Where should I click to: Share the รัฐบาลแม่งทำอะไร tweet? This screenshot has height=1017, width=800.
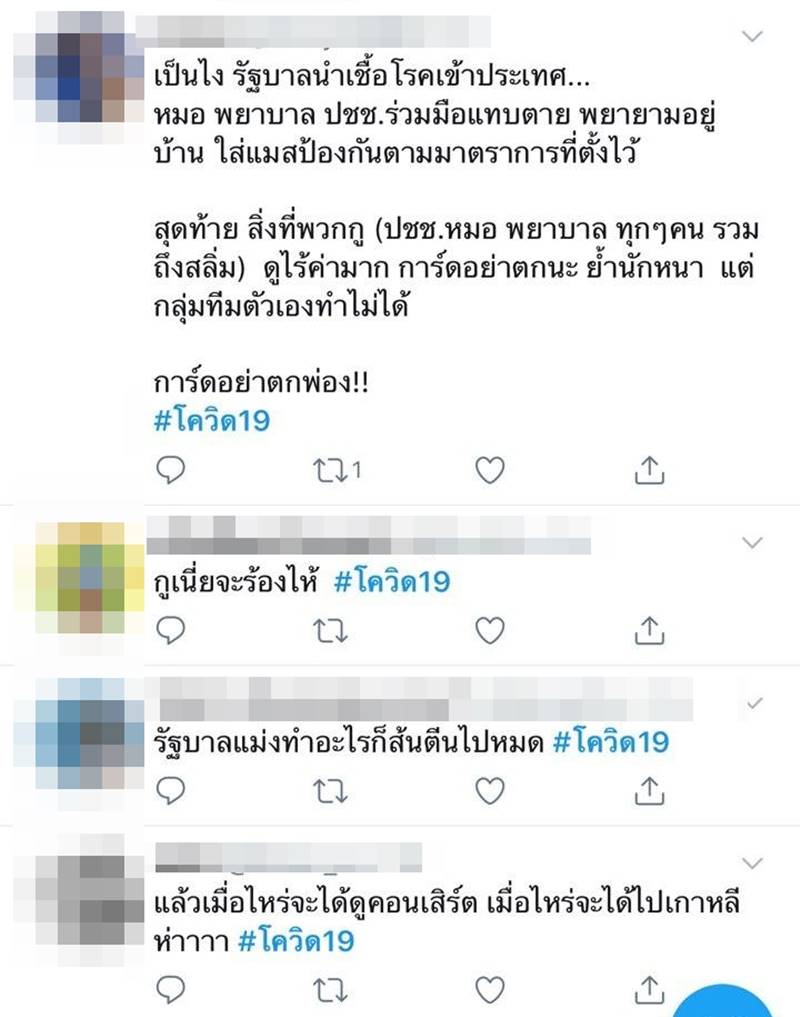pos(650,792)
